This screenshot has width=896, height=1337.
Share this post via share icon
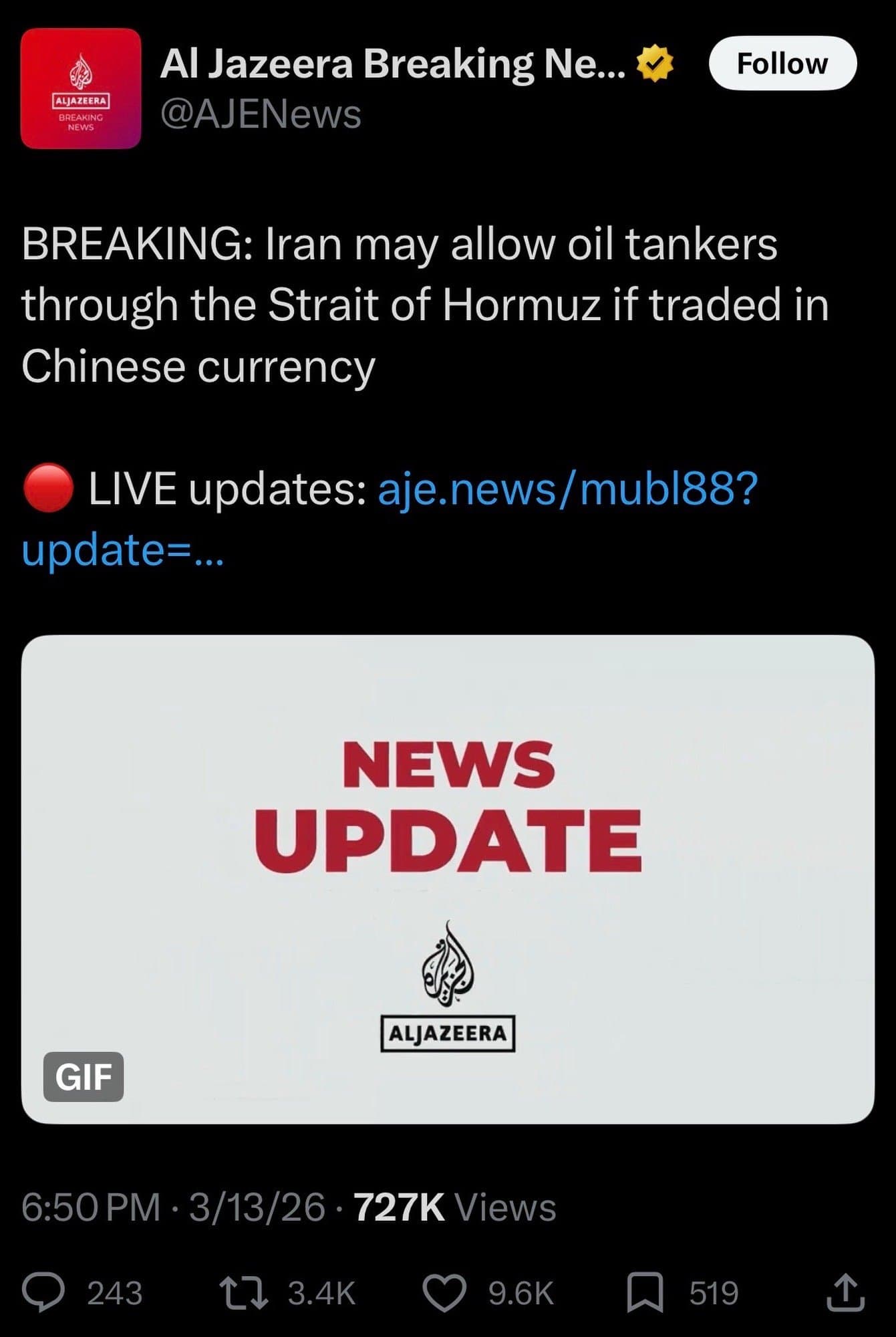coord(845,1292)
